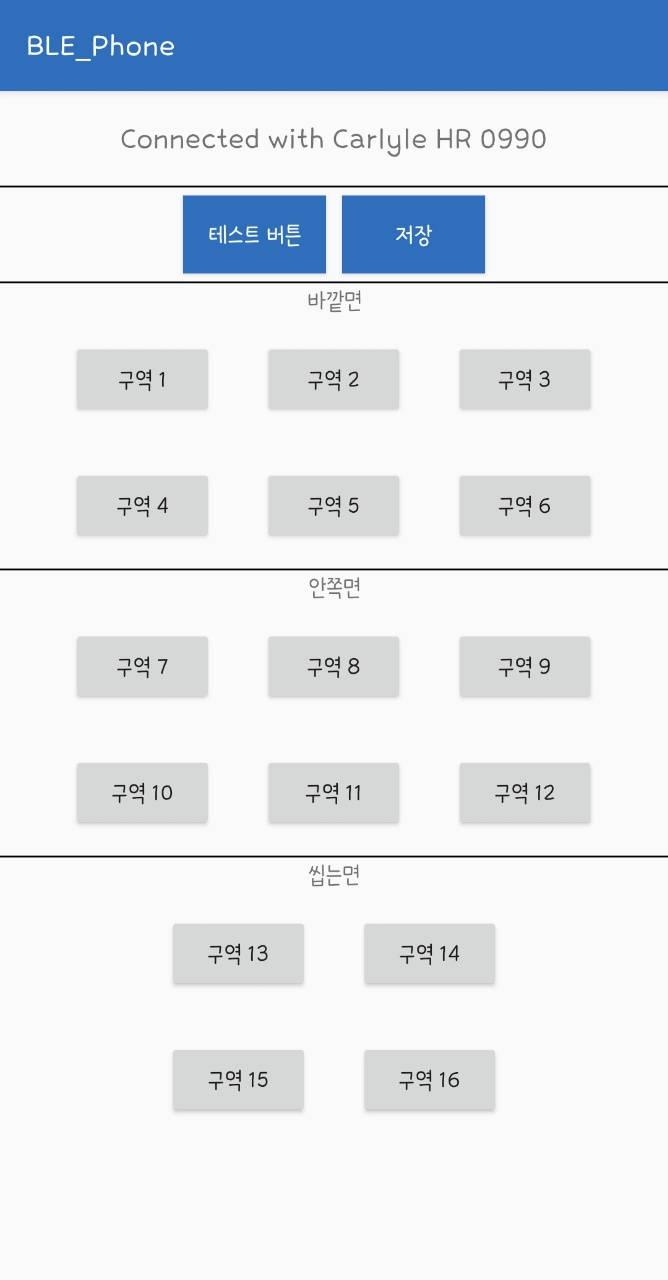Pick 구역 5
Screen dimensions: 668x1280
[333, 505]
